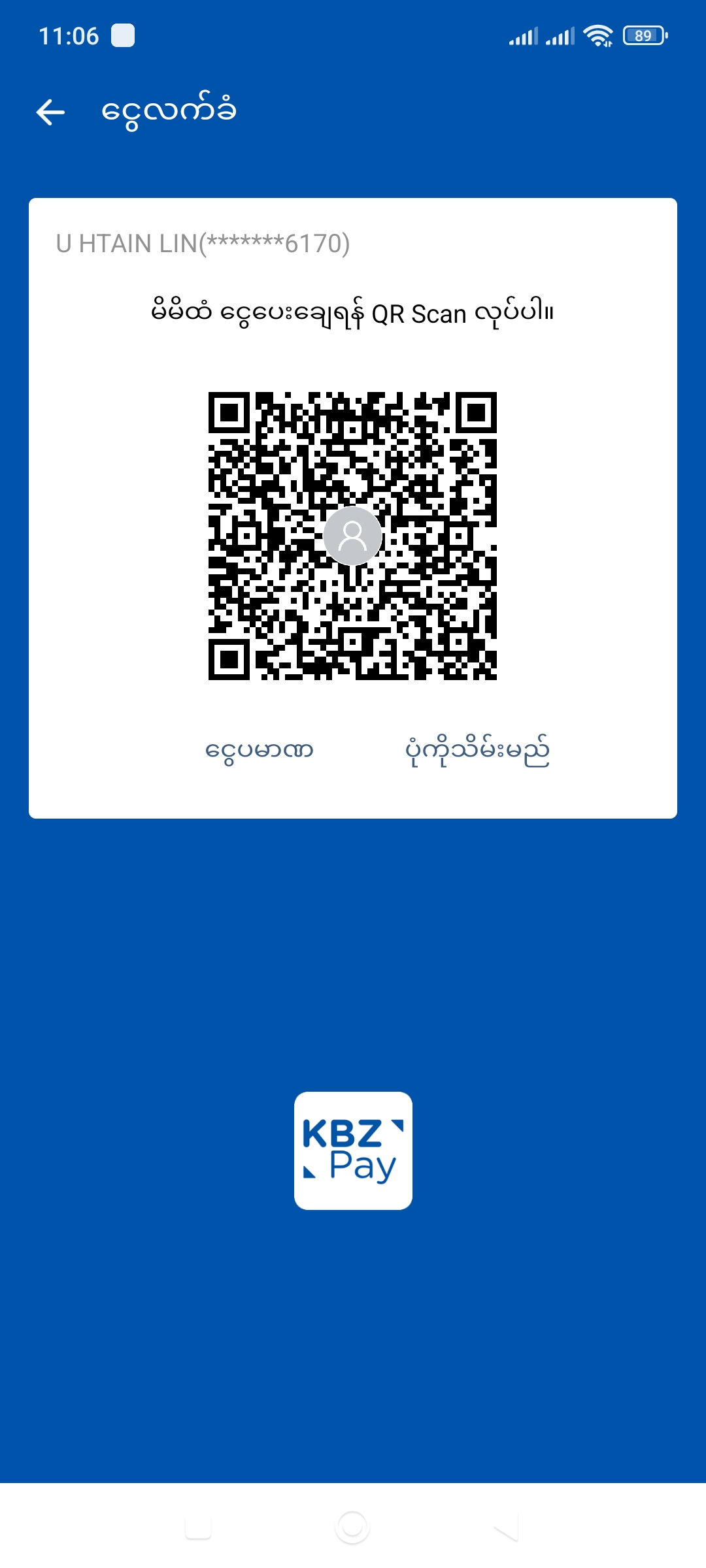Image resolution: width=706 pixels, height=1568 pixels.
Task: Tap ငွေပမာဏ to set amount
Action: (259, 750)
